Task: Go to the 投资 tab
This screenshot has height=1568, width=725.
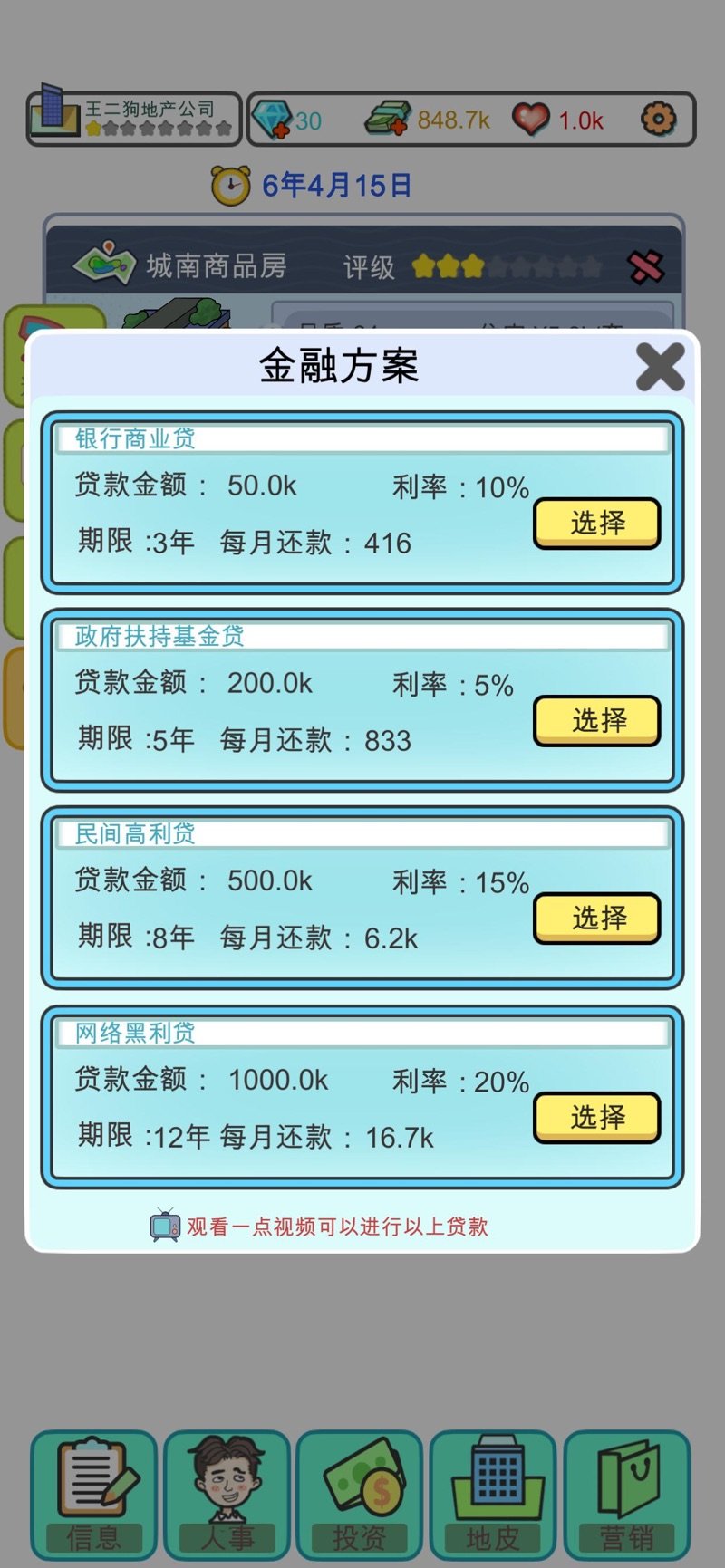Action: pyautogui.click(x=360, y=1494)
